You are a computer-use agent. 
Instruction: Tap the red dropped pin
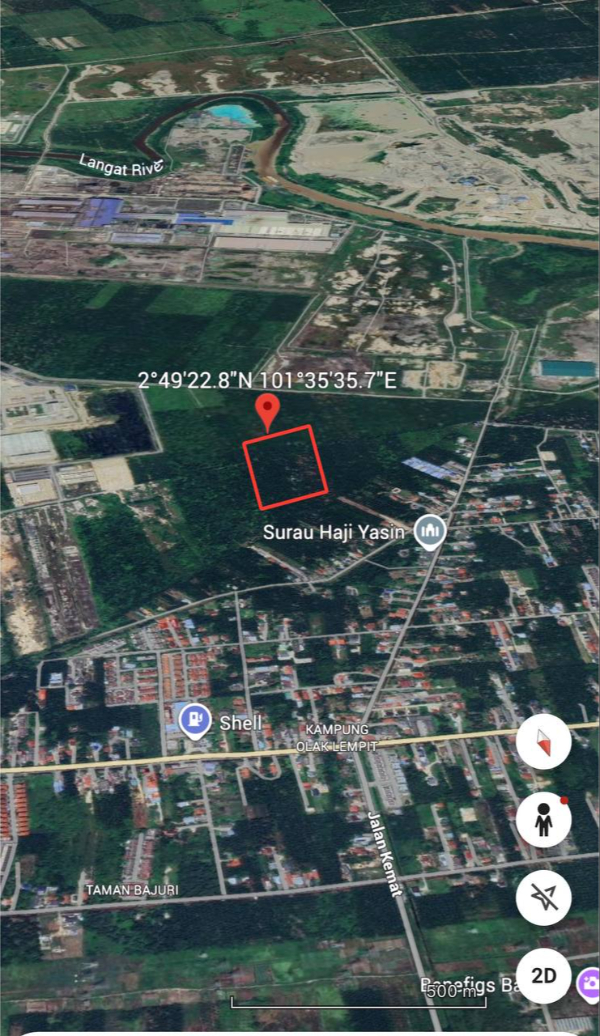[x=267, y=410]
